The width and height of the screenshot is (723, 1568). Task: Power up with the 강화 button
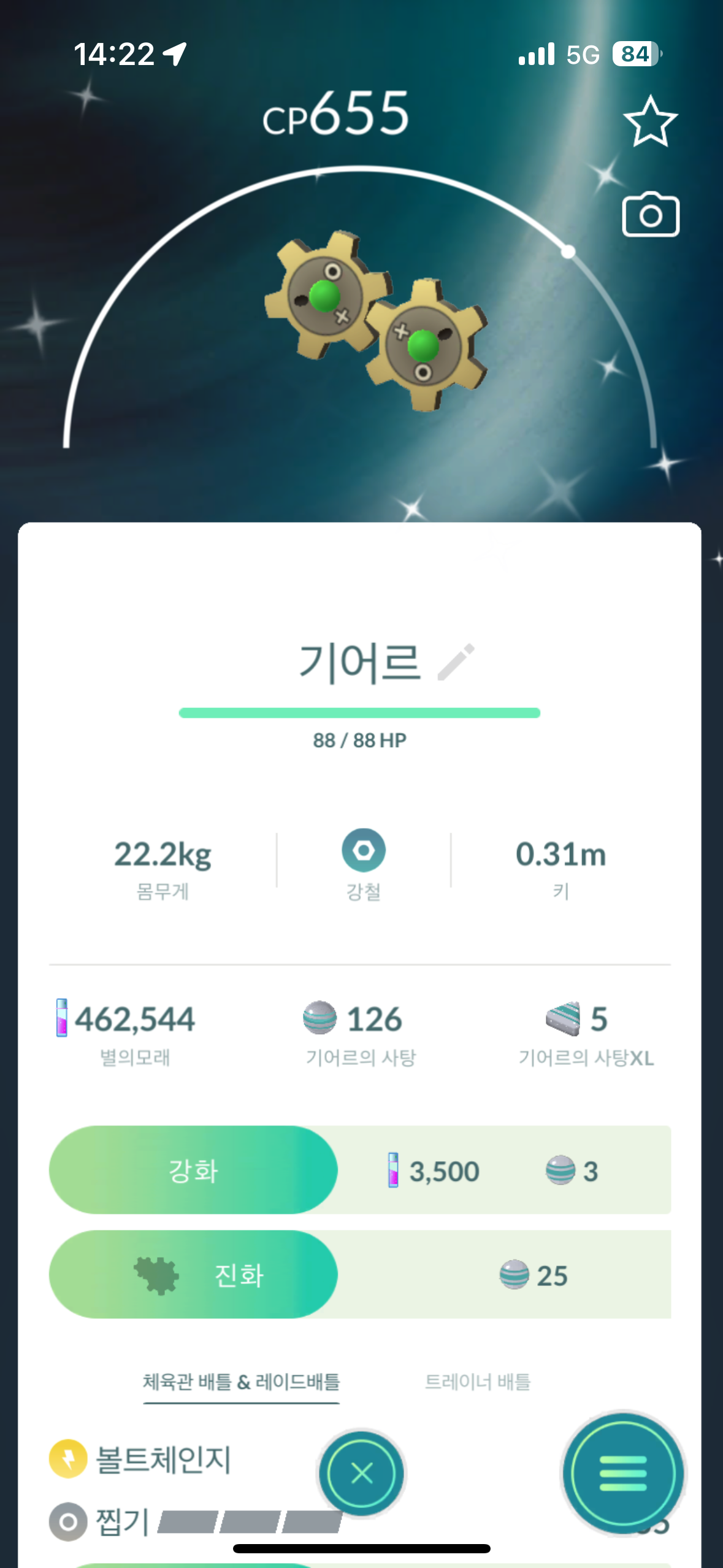click(x=193, y=1170)
